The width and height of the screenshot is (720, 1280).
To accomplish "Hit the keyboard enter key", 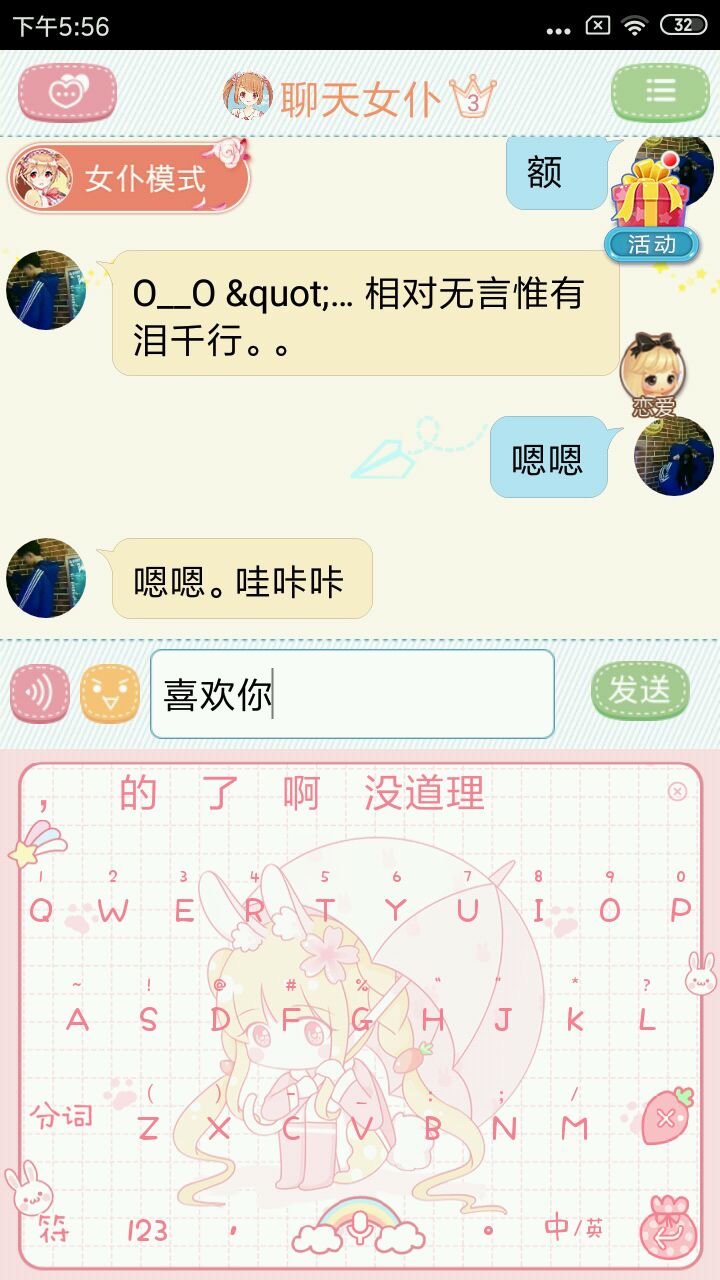I will click(665, 1230).
